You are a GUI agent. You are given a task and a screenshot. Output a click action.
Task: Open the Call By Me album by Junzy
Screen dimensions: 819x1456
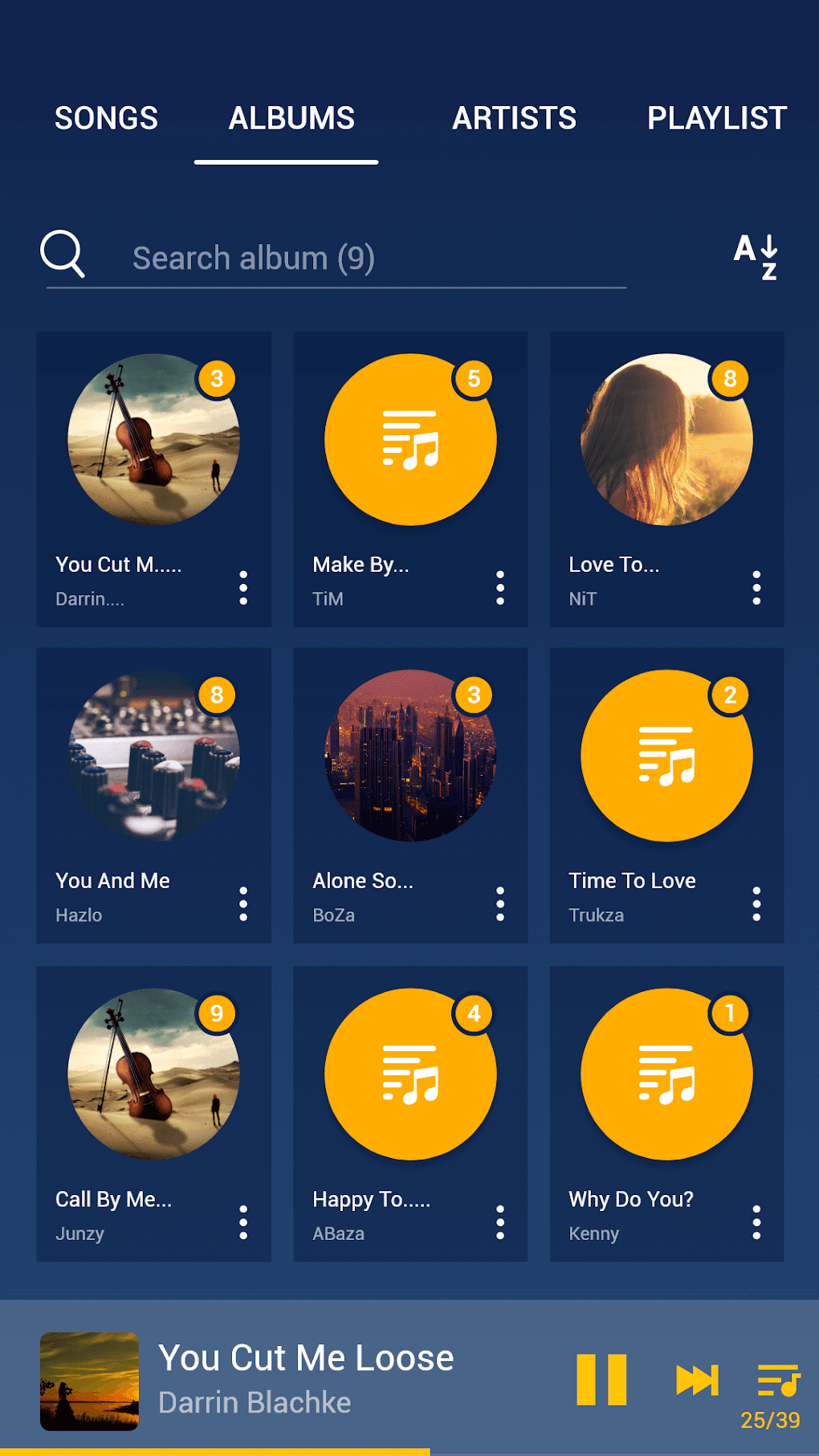(153, 1072)
